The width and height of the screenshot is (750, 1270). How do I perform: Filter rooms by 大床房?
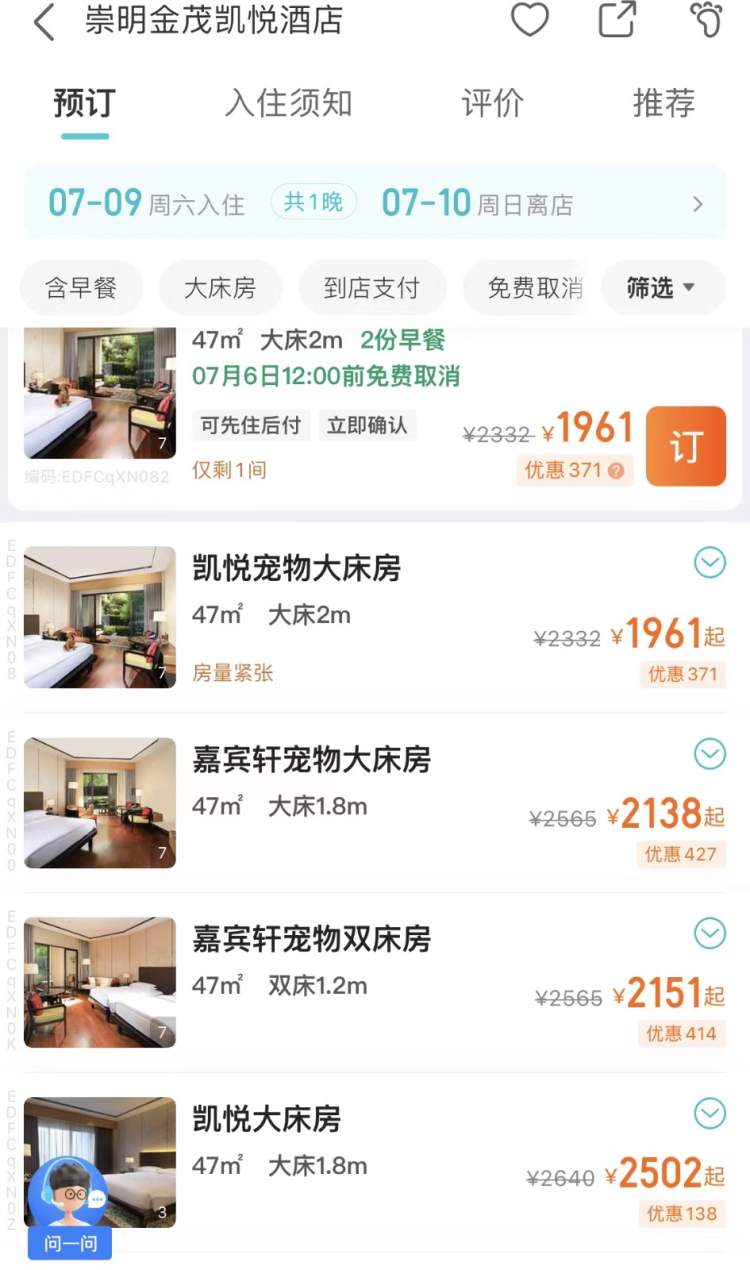point(220,288)
